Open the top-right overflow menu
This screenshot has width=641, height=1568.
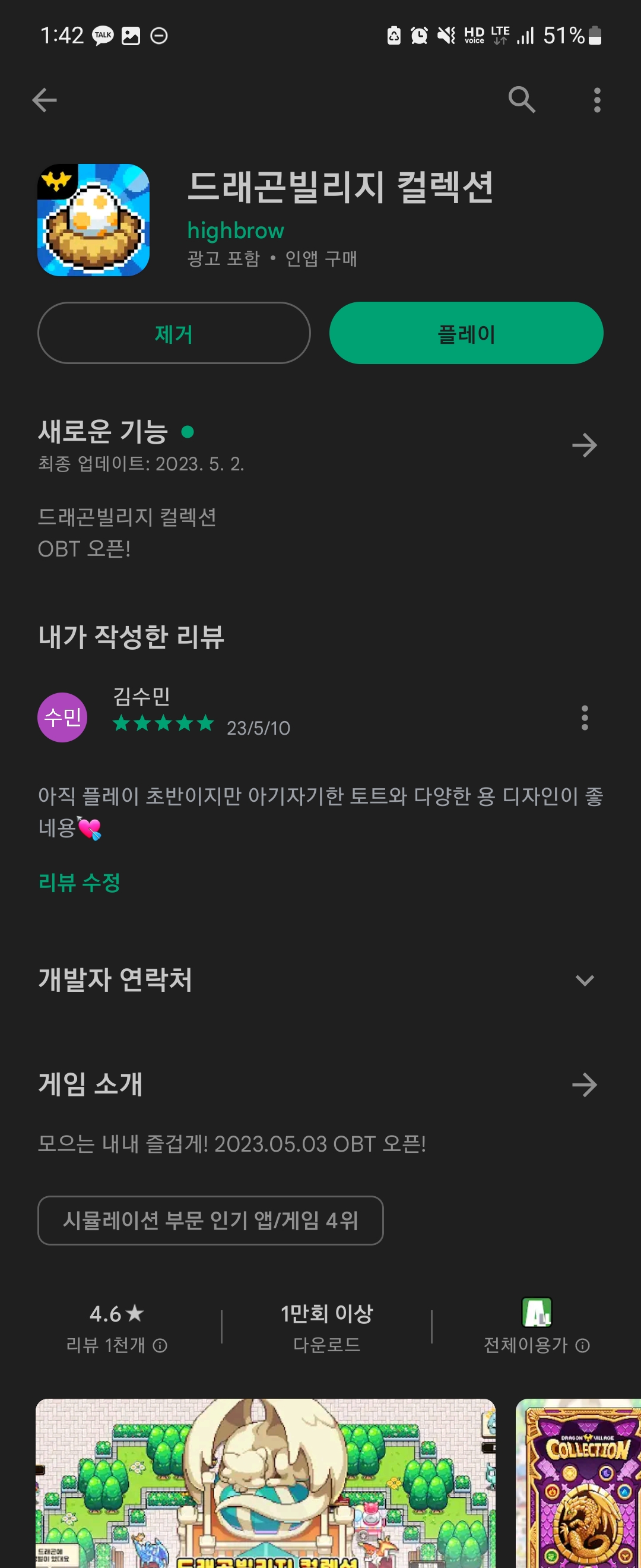(x=597, y=100)
